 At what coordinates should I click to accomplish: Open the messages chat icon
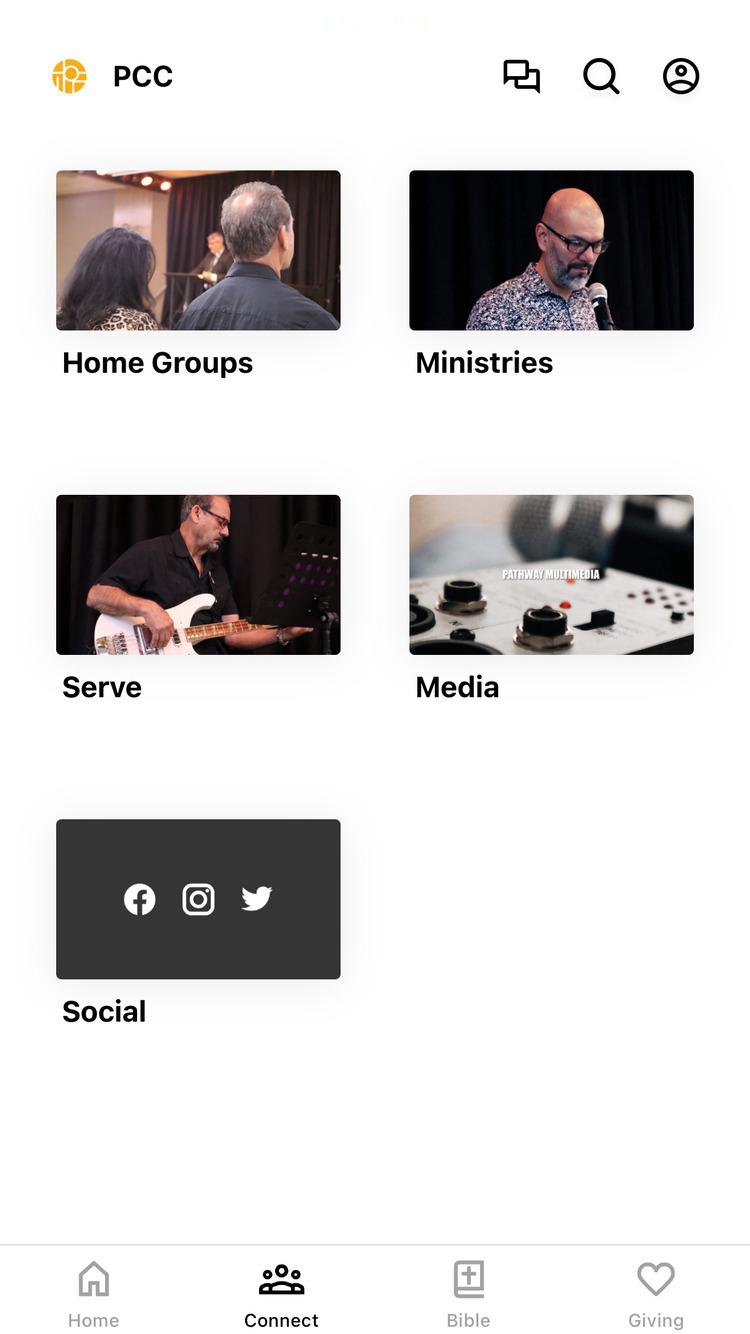pyautogui.click(x=521, y=76)
